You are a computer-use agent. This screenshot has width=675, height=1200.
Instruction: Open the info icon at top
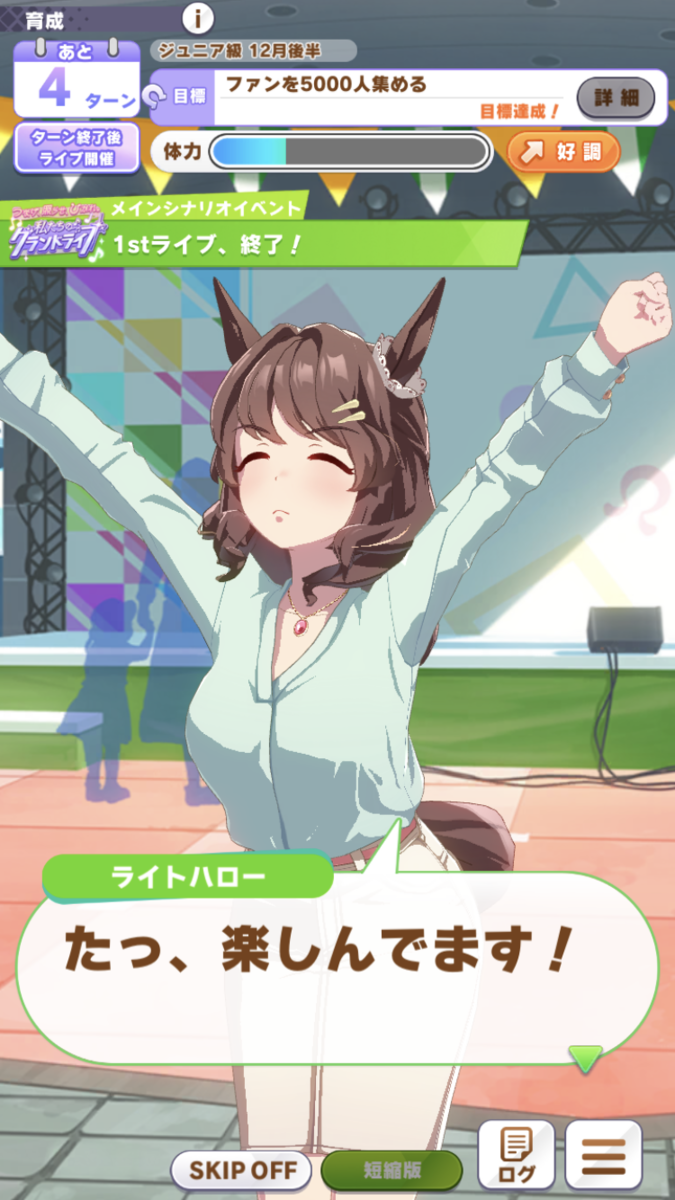(200, 18)
